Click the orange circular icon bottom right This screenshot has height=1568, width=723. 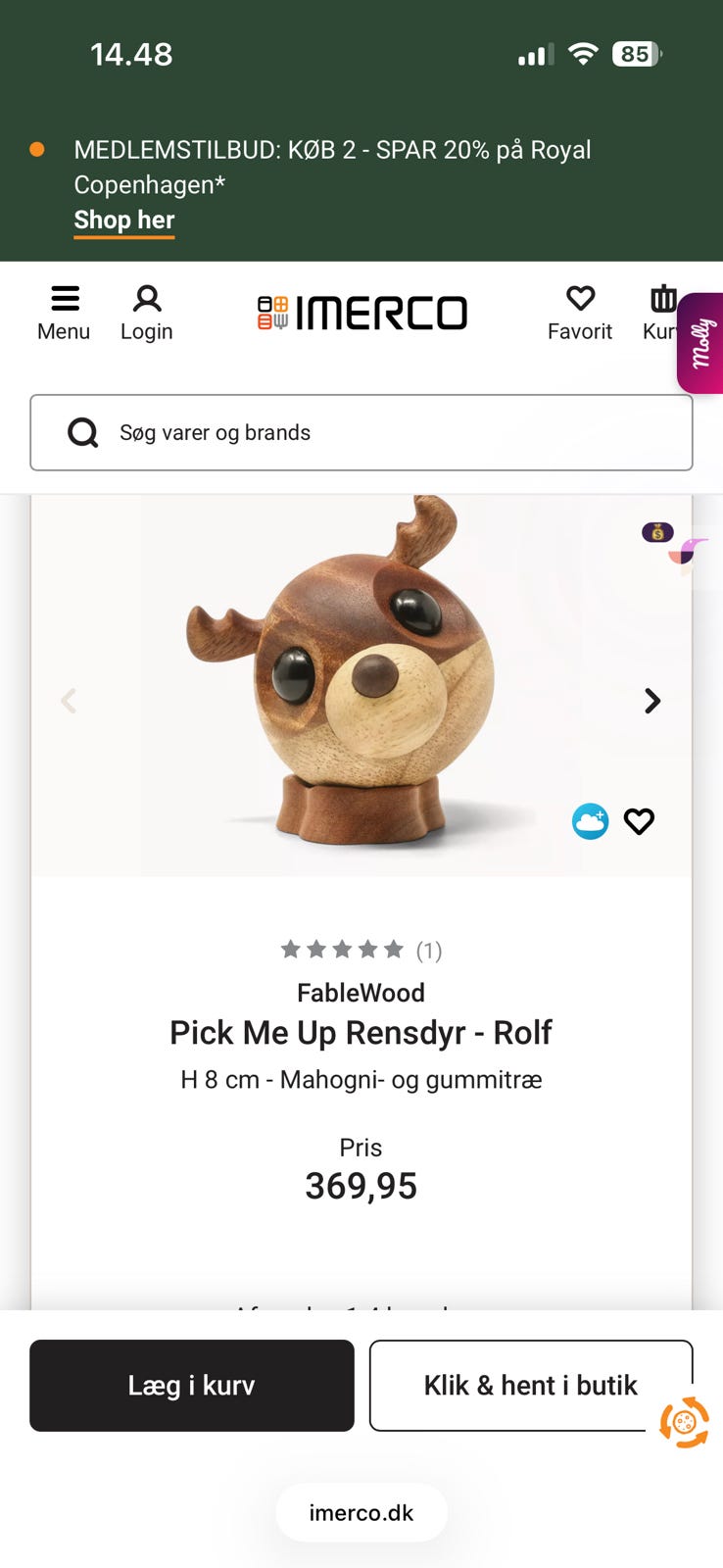(x=684, y=1424)
